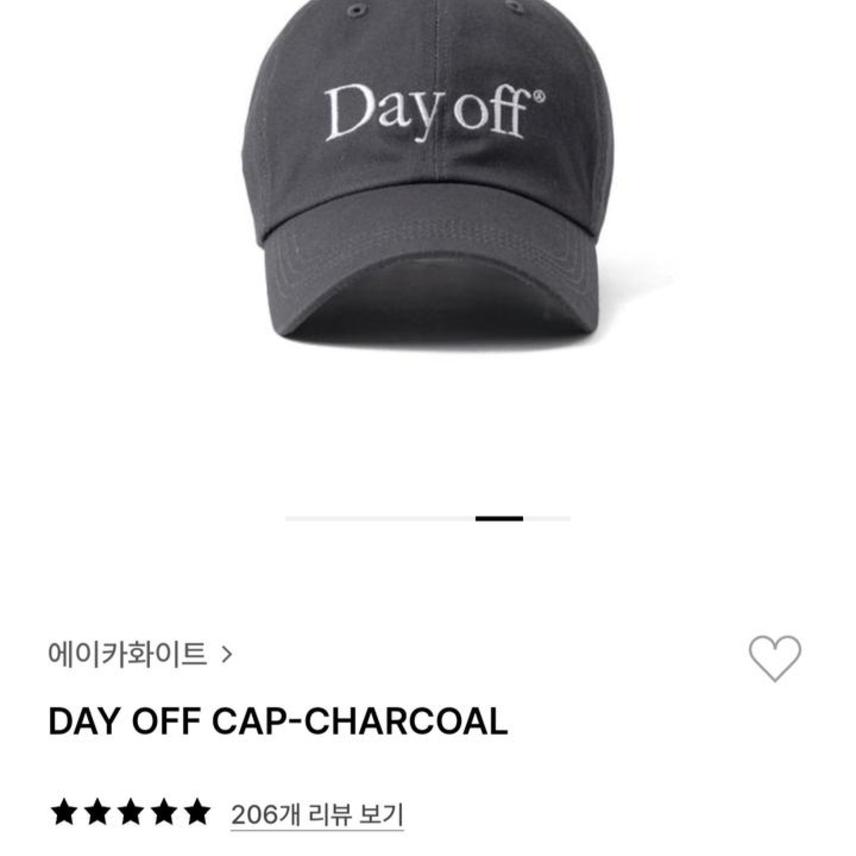This screenshot has width=856, height=856.
Task: View the 206개 리뷰 보기 reviews link
Action: pos(317,814)
